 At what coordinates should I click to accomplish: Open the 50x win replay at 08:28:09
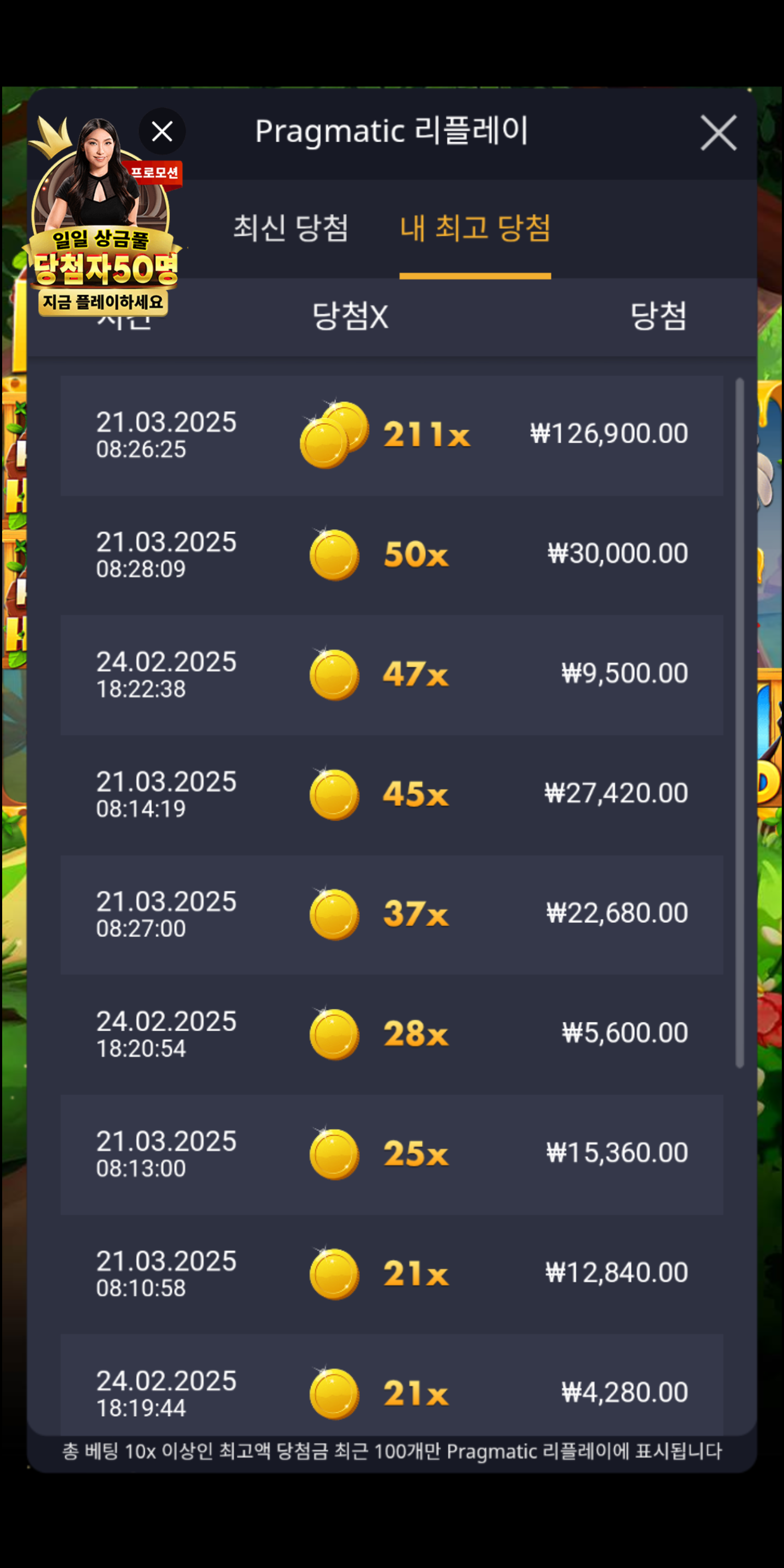pyautogui.click(x=391, y=555)
